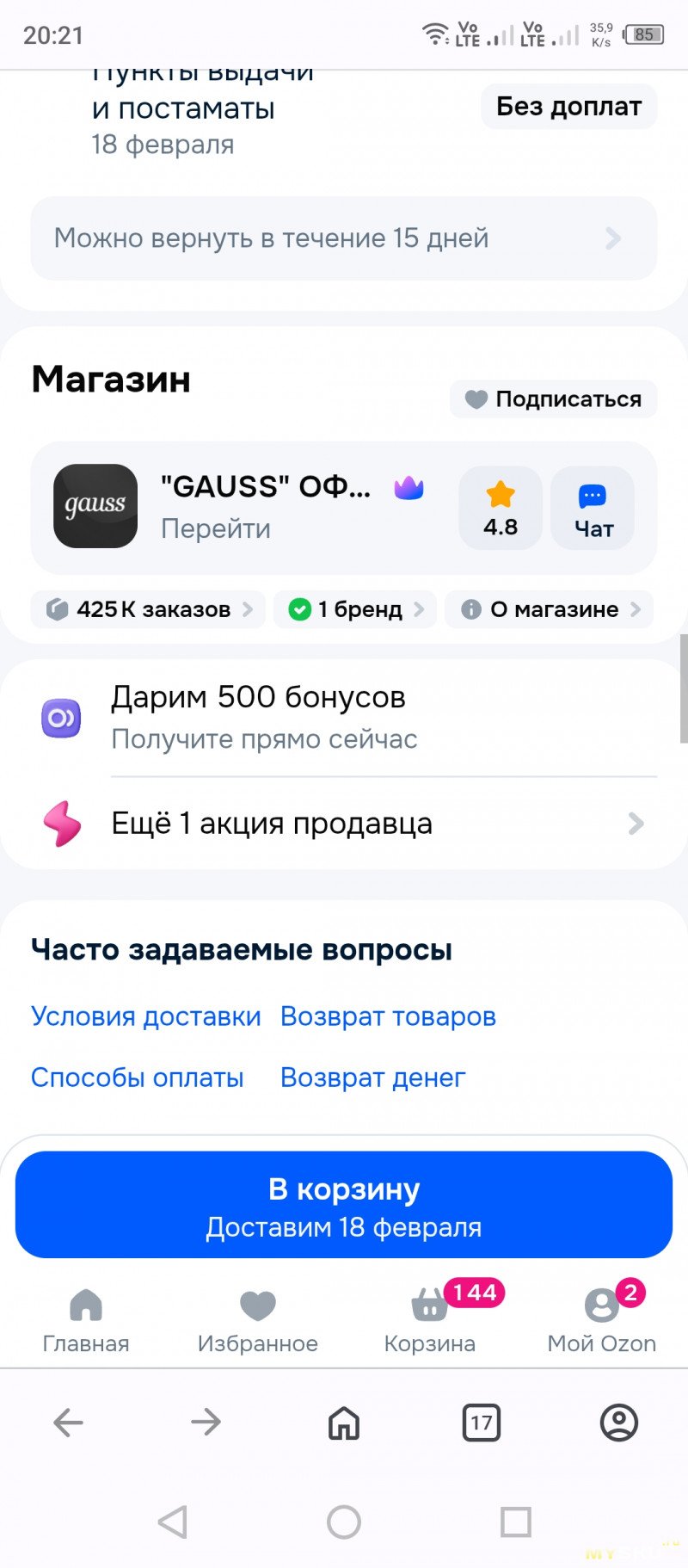Switch to the Favorites tab
This screenshot has width=688, height=1568.
point(257,1320)
